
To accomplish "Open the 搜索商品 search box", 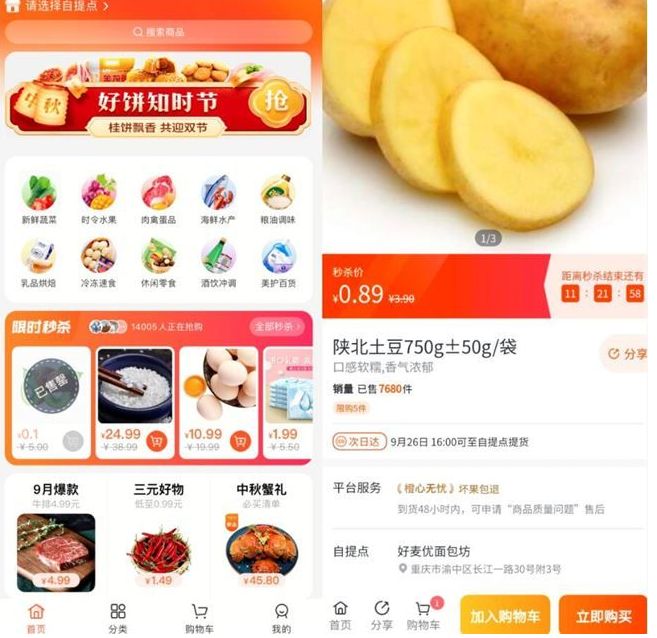I will 158,32.
